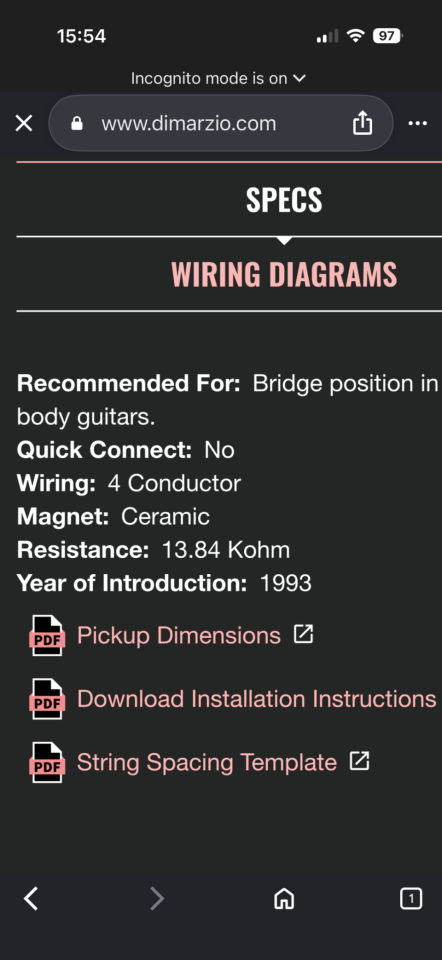Go to the browser home page
Screen dimensions: 442x960
(283, 899)
